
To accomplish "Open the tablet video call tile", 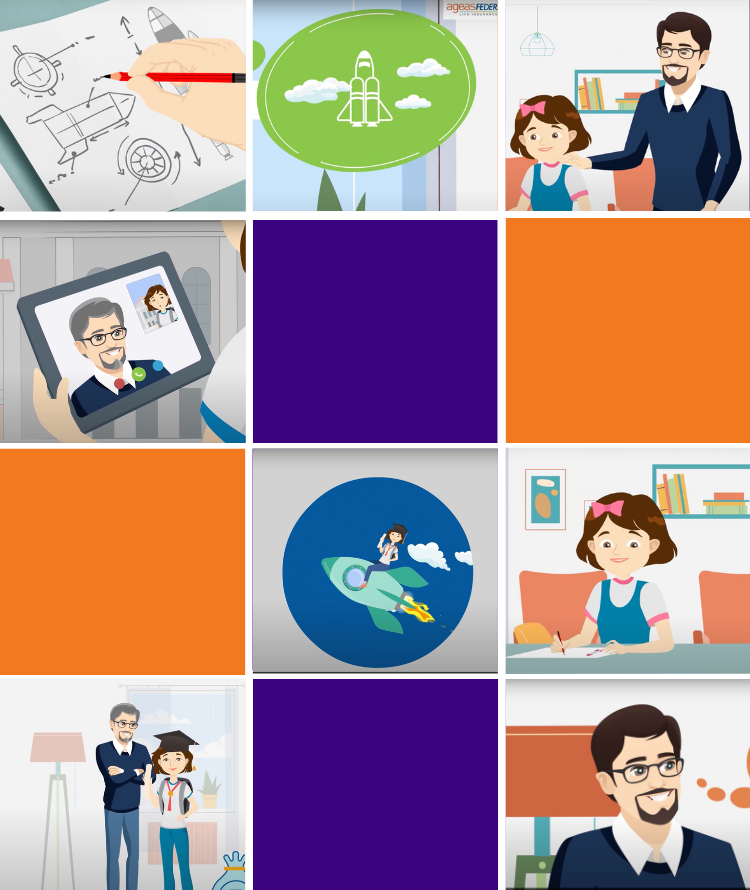I will [x=122, y=331].
